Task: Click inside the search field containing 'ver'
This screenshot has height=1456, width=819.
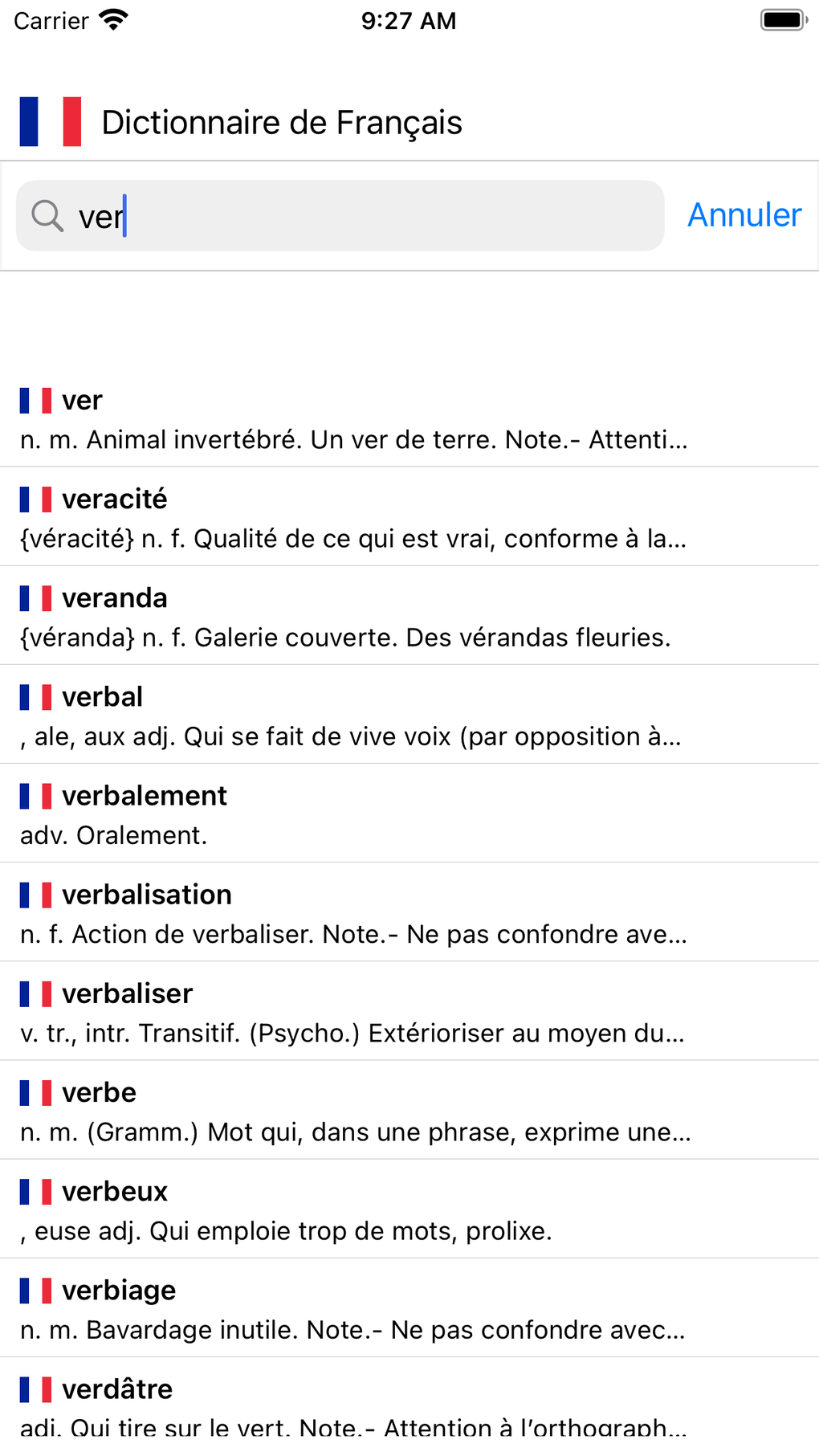Action: (337, 215)
